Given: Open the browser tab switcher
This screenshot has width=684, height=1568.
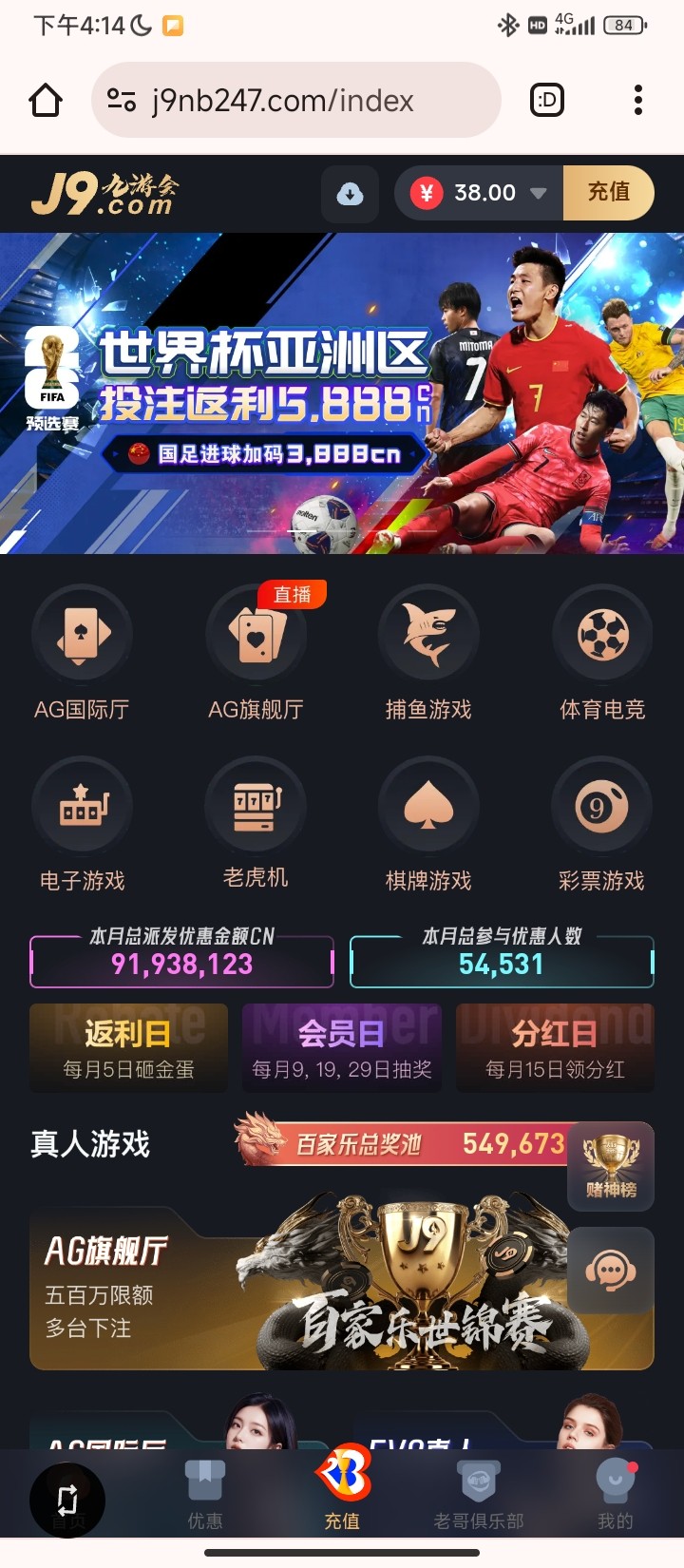Looking at the screenshot, I should (x=547, y=100).
